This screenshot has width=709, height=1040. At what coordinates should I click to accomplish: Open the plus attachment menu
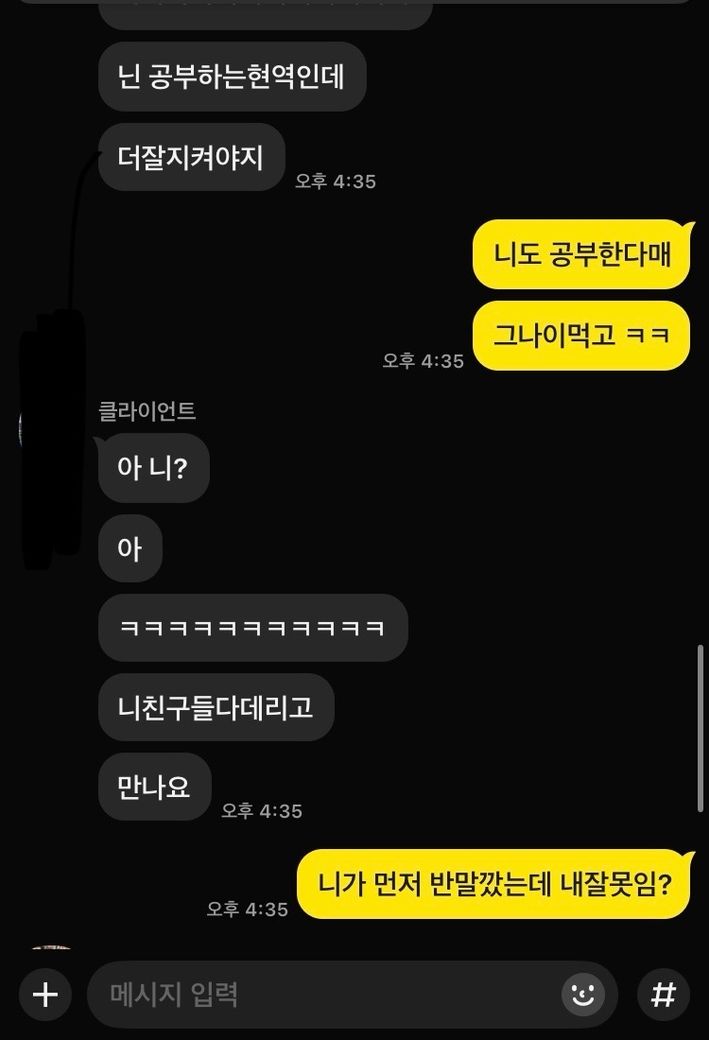tap(45, 994)
